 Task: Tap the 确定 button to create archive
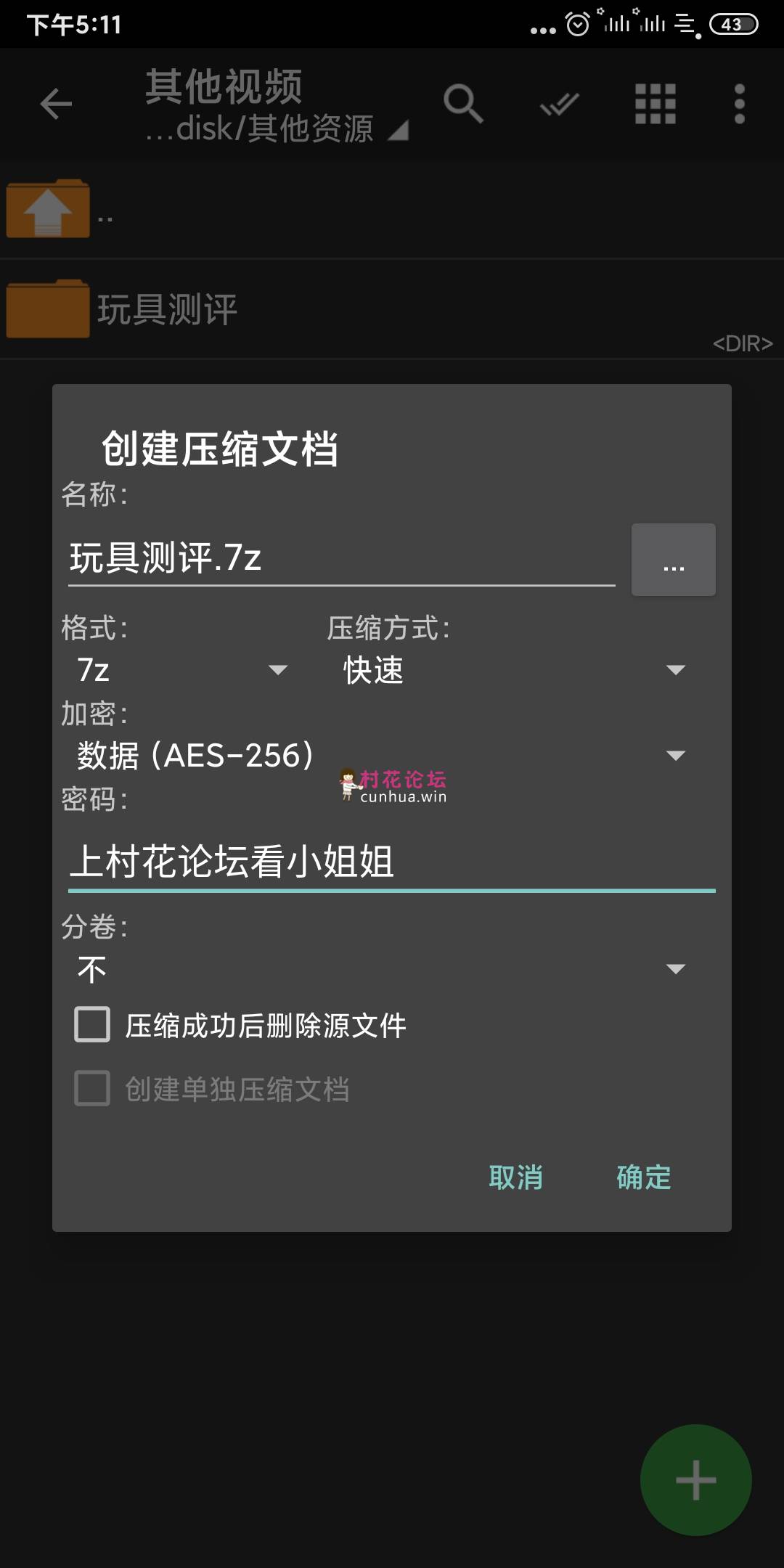pos(643,1177)
